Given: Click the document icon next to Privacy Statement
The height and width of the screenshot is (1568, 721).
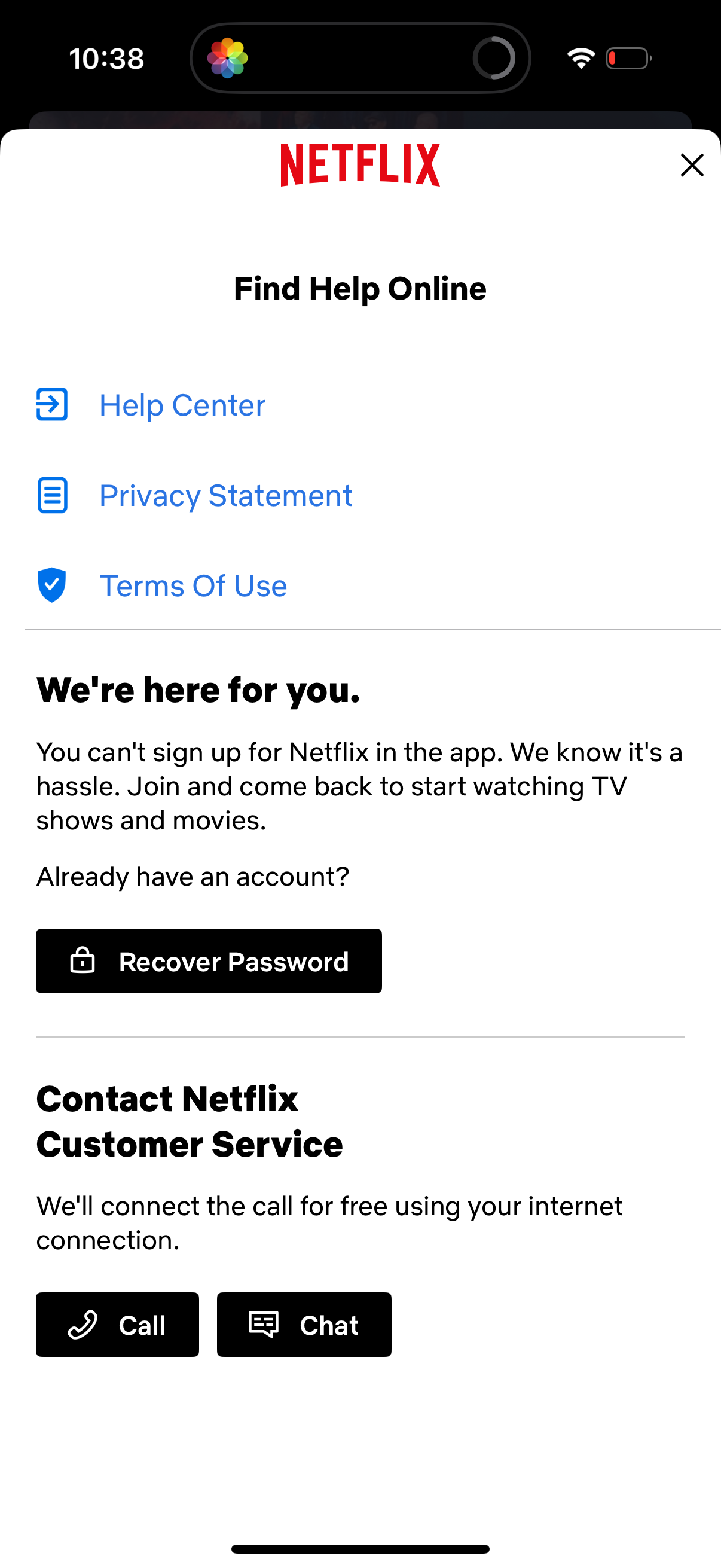Looking at the screenshot, I should click(x=53, y=495).
